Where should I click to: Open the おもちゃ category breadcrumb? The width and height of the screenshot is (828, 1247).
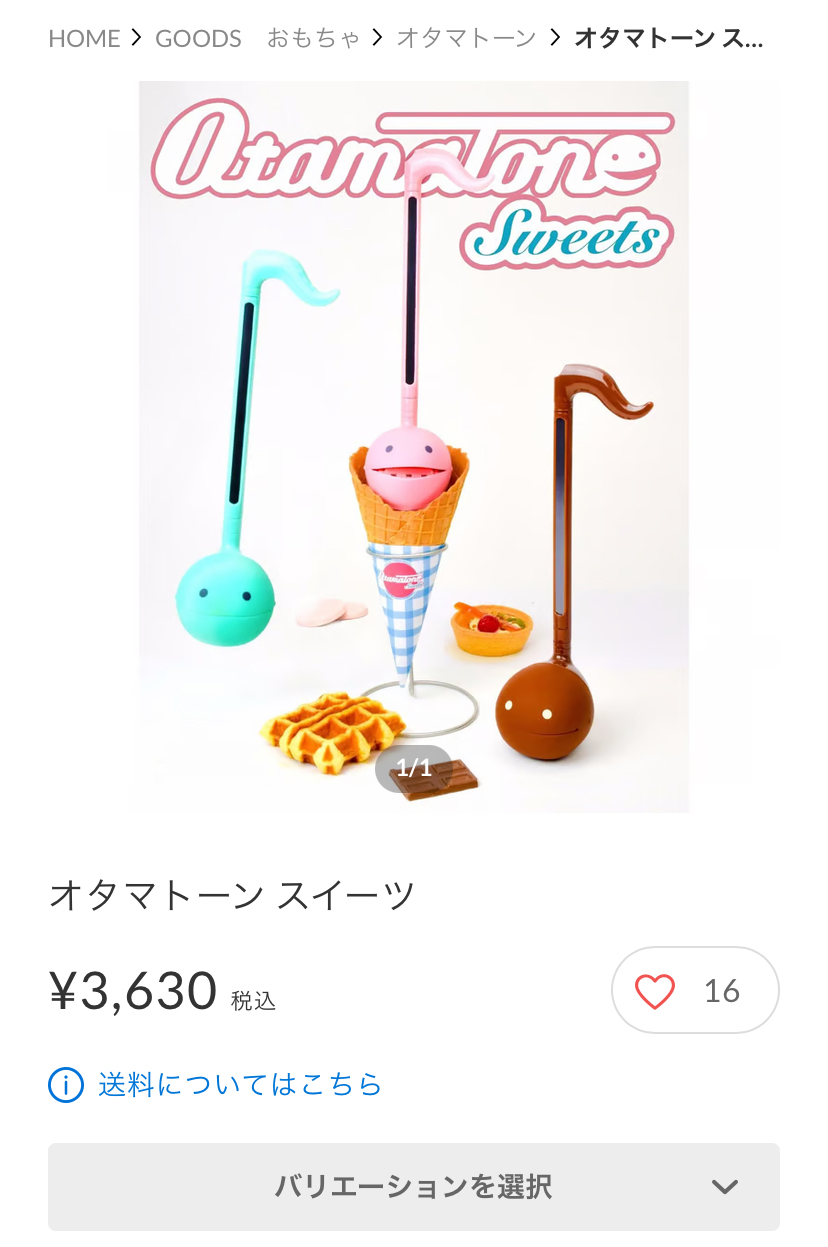pyautogui.click(x=313, y=39)
